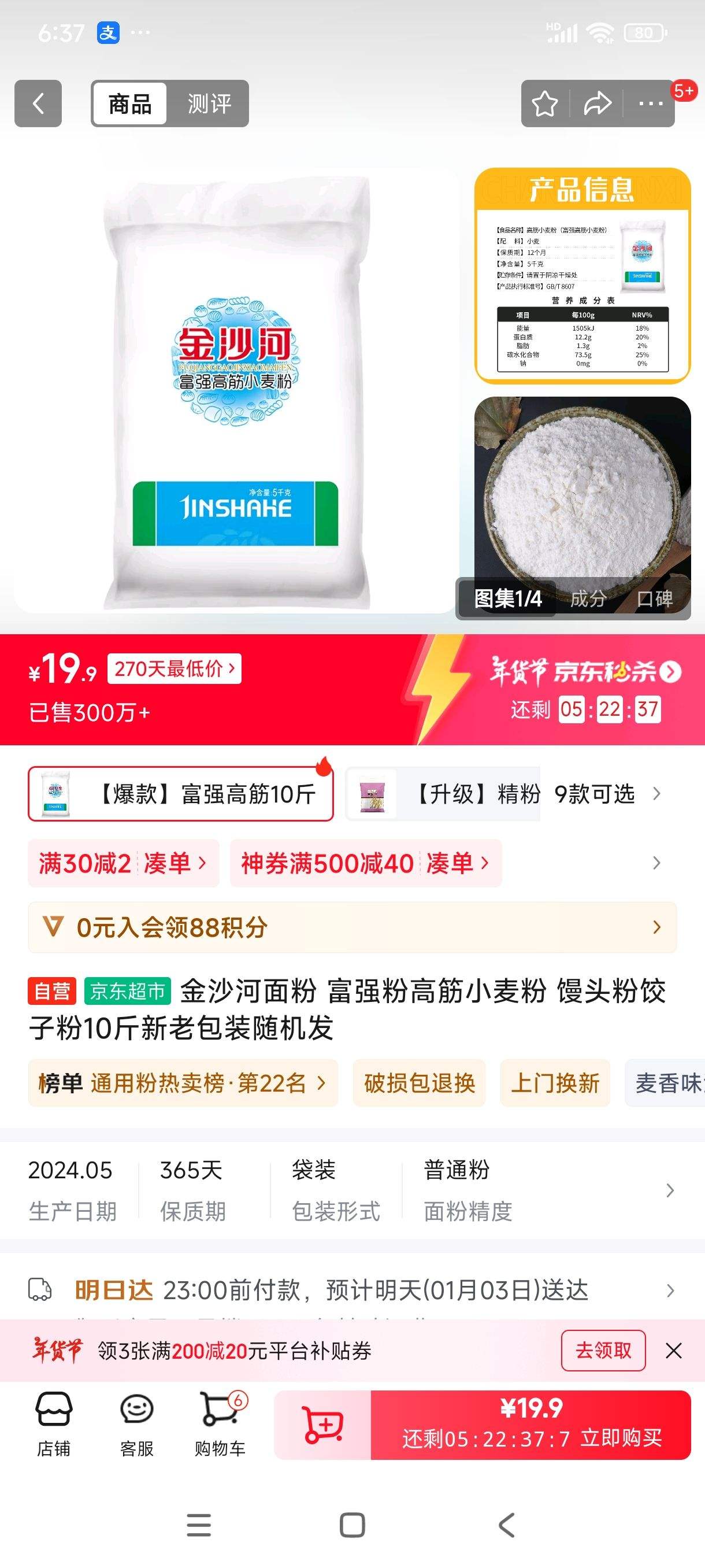Tap the back arrow at top left
Viewport: 705px width, 1568px height.
click(x=38, y=103)
